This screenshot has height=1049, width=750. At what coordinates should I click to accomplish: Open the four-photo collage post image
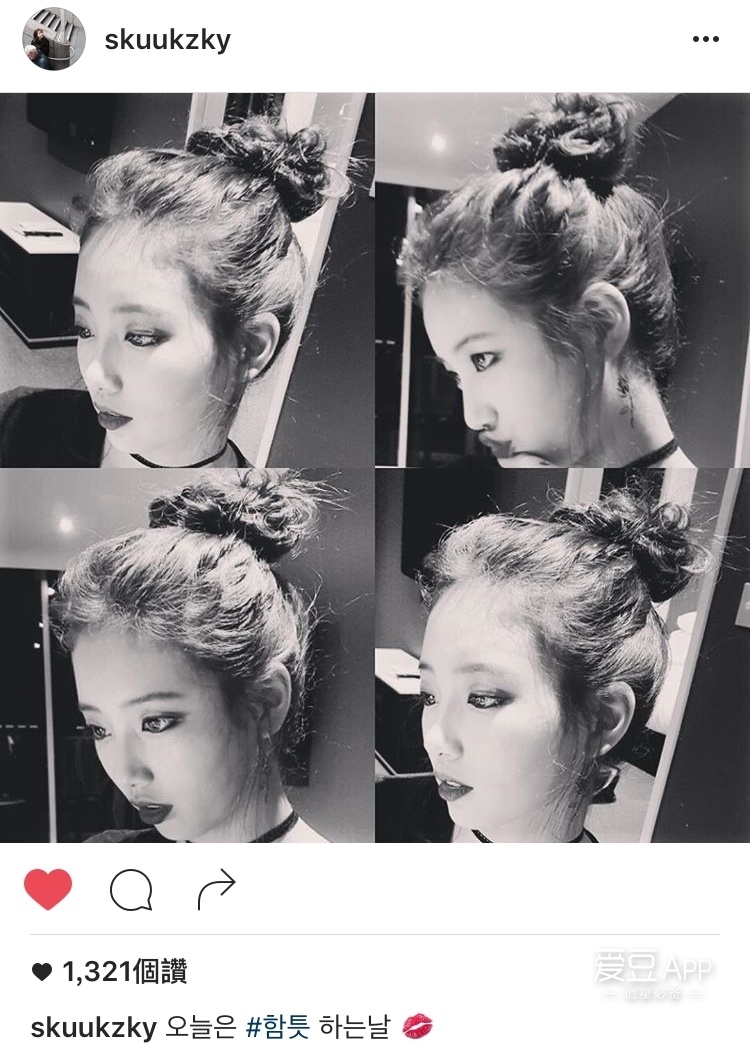pos(375,468)
